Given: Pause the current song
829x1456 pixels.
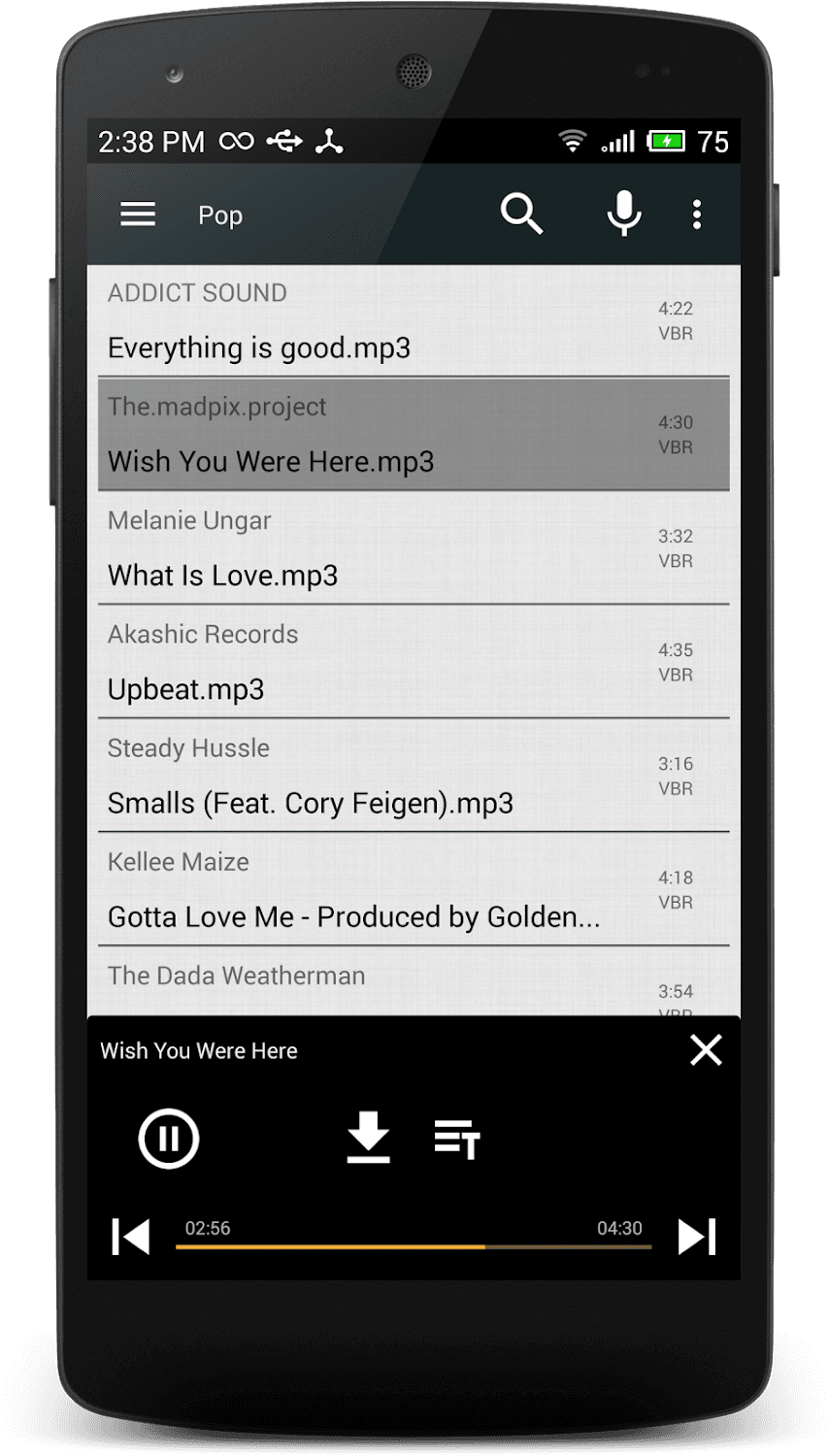Looking at the screenshot, I should tap(169, 1139).
